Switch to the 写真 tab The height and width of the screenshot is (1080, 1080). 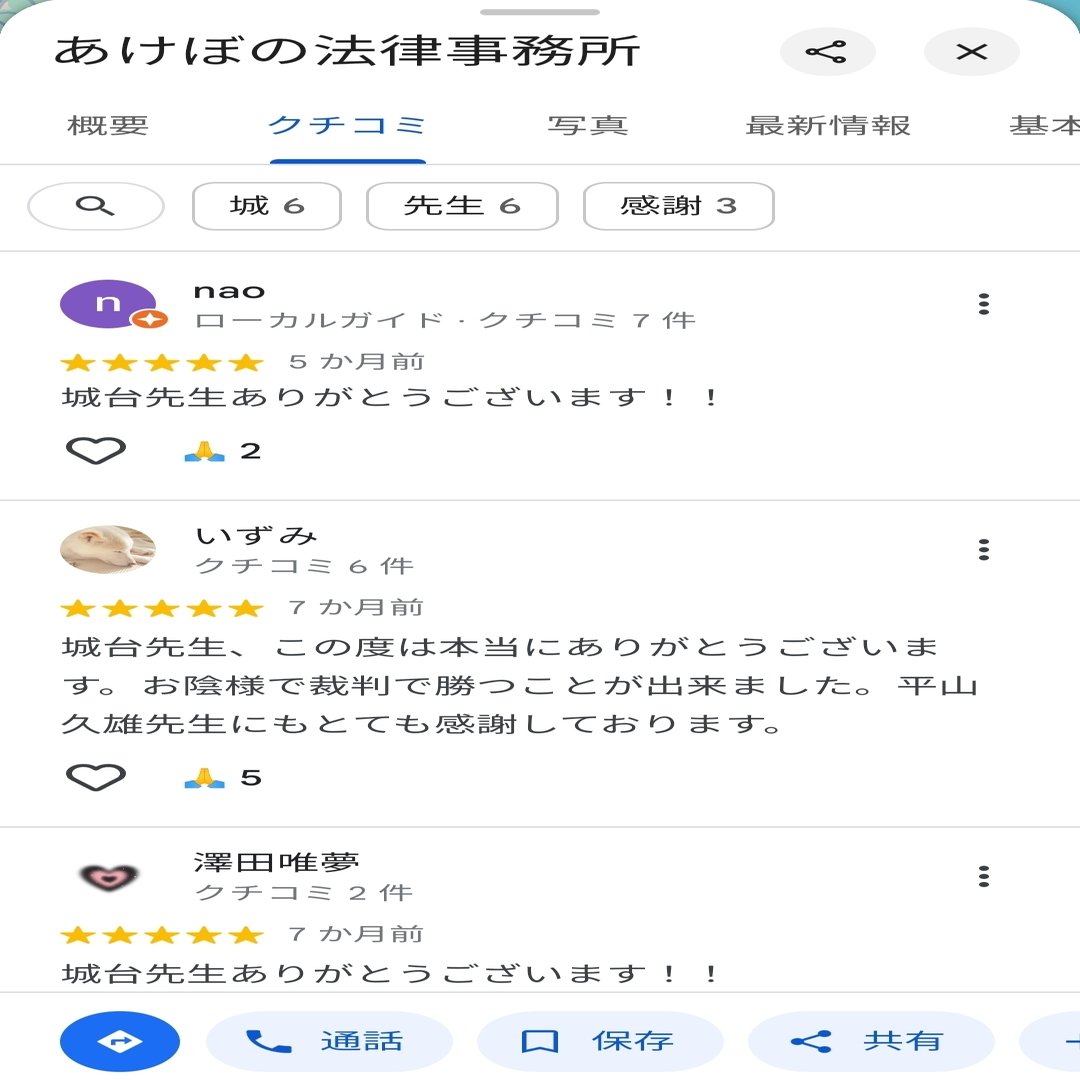coord(587,126)
